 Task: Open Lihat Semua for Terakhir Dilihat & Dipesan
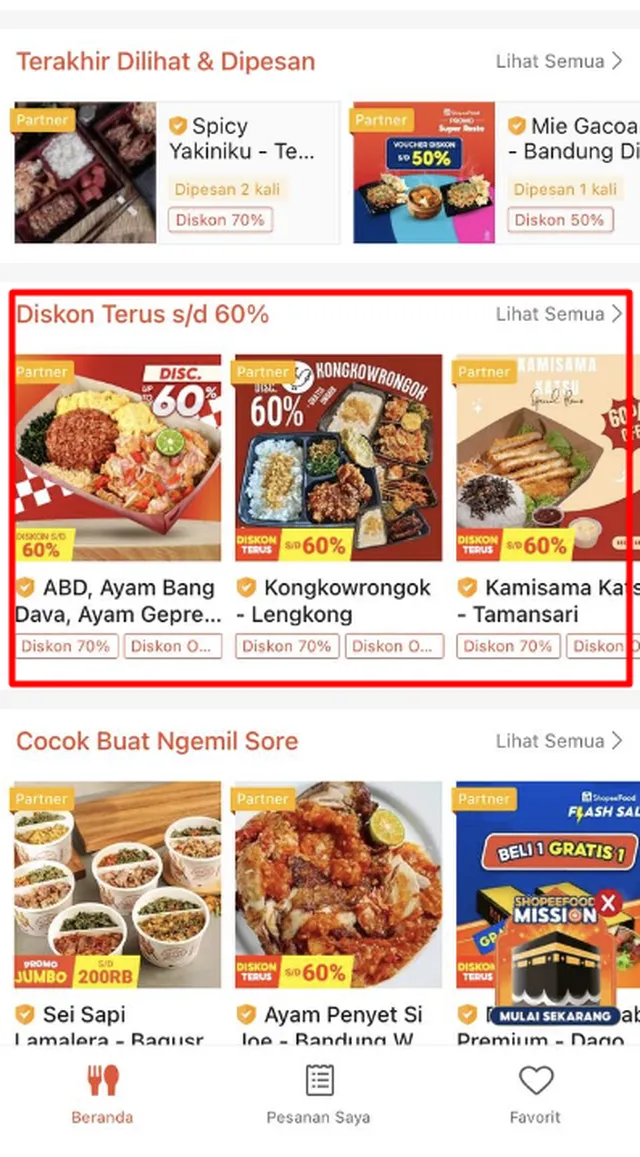[x=559, y=62]
